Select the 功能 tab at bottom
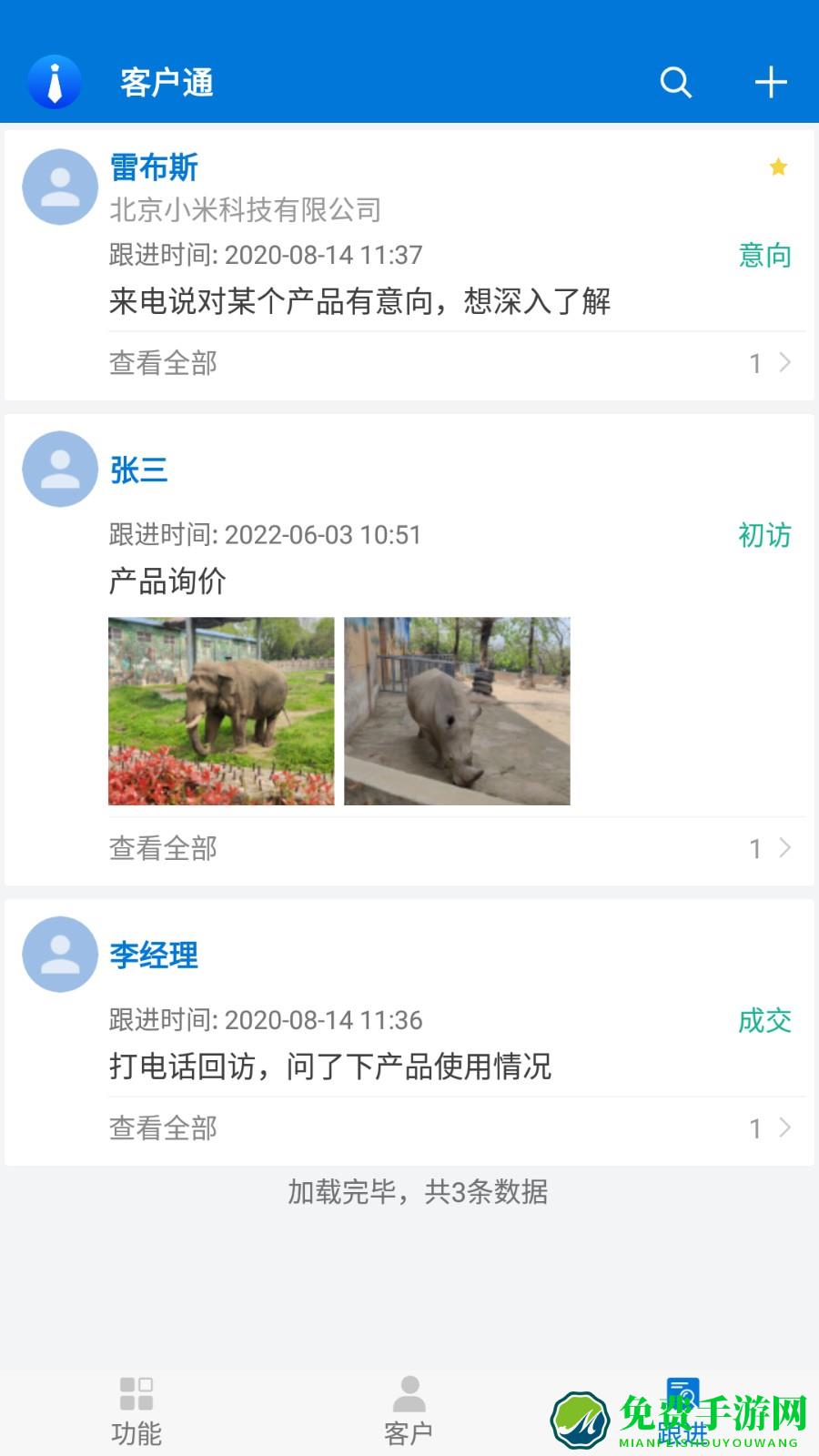Screen dimensions: 819x1456 tap(136, 1406)
